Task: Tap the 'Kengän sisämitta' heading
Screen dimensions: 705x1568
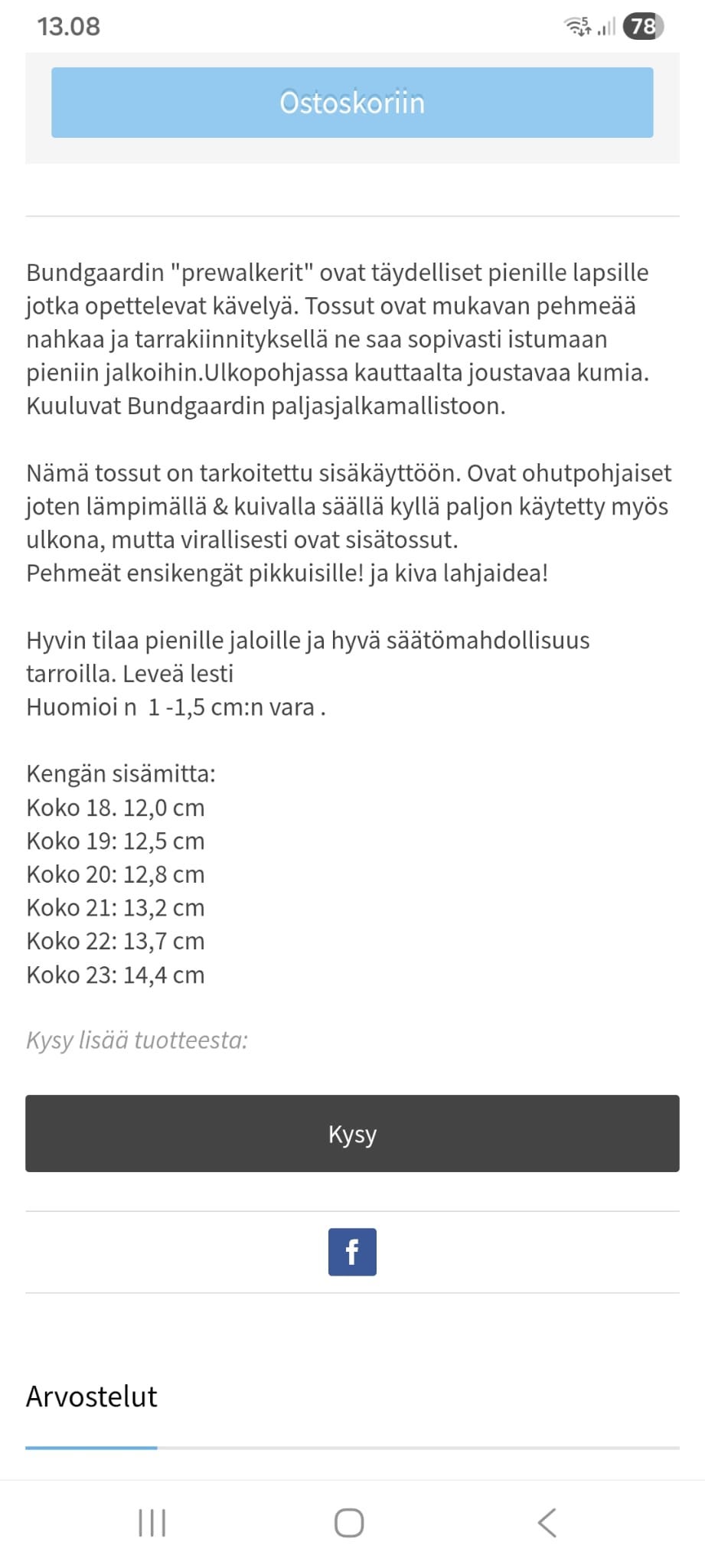Action: point(121,773)
